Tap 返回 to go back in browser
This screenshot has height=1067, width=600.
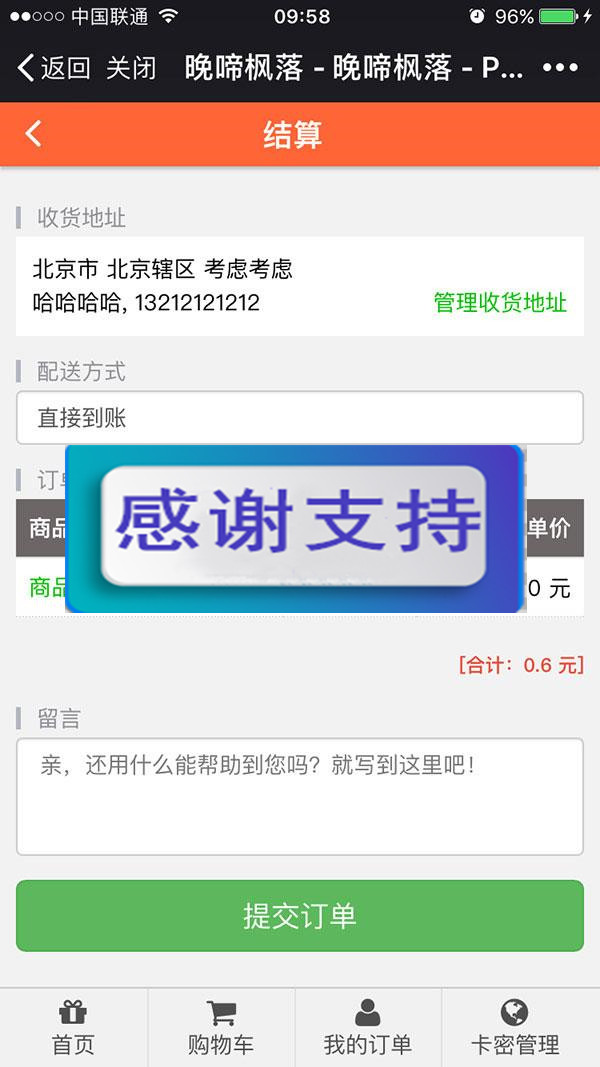click(54, 68)
